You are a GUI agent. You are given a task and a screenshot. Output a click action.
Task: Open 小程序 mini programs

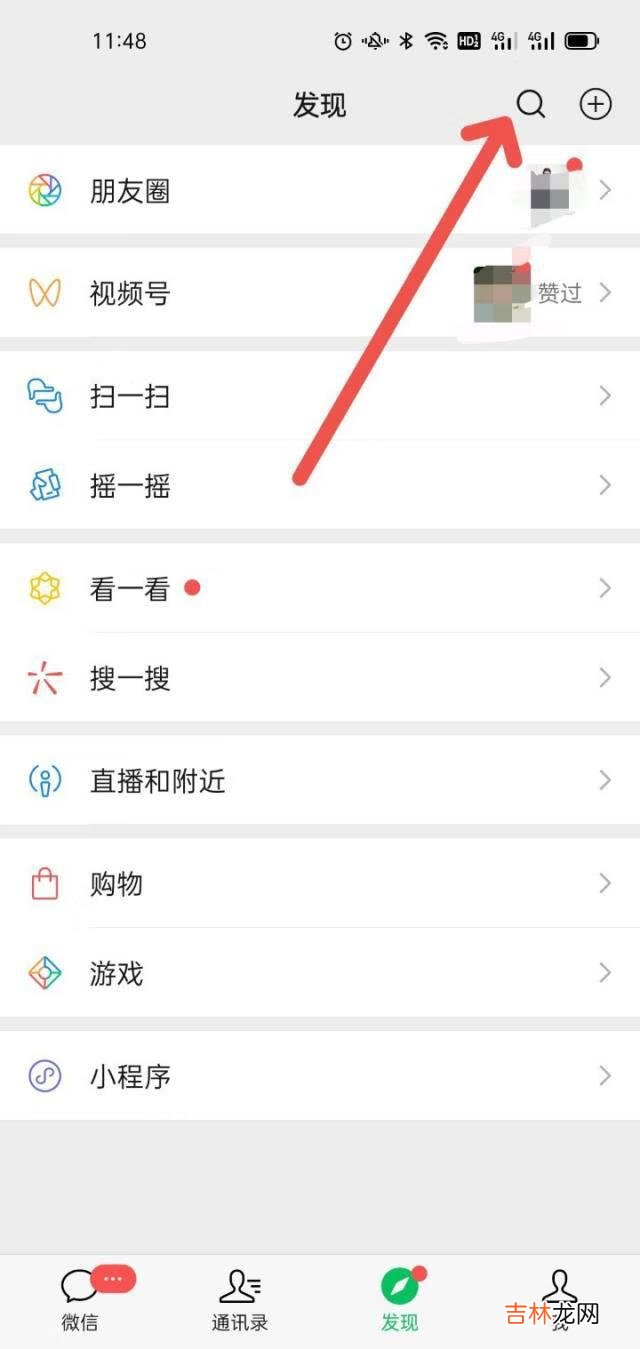[130, 1077]
